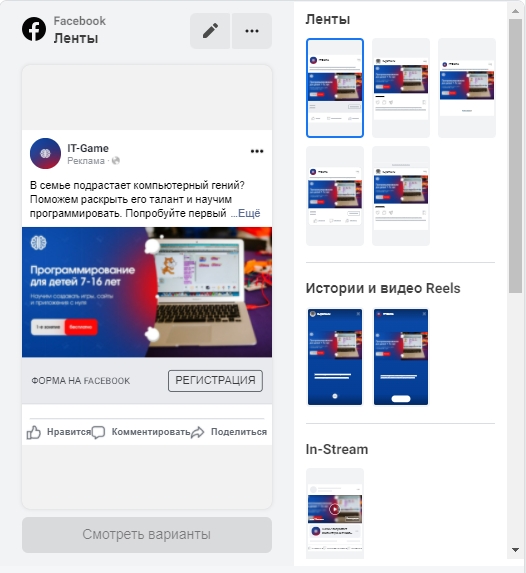Select the third Ленты placement preview
Viewport: 526px width, 573px height.
467,88
